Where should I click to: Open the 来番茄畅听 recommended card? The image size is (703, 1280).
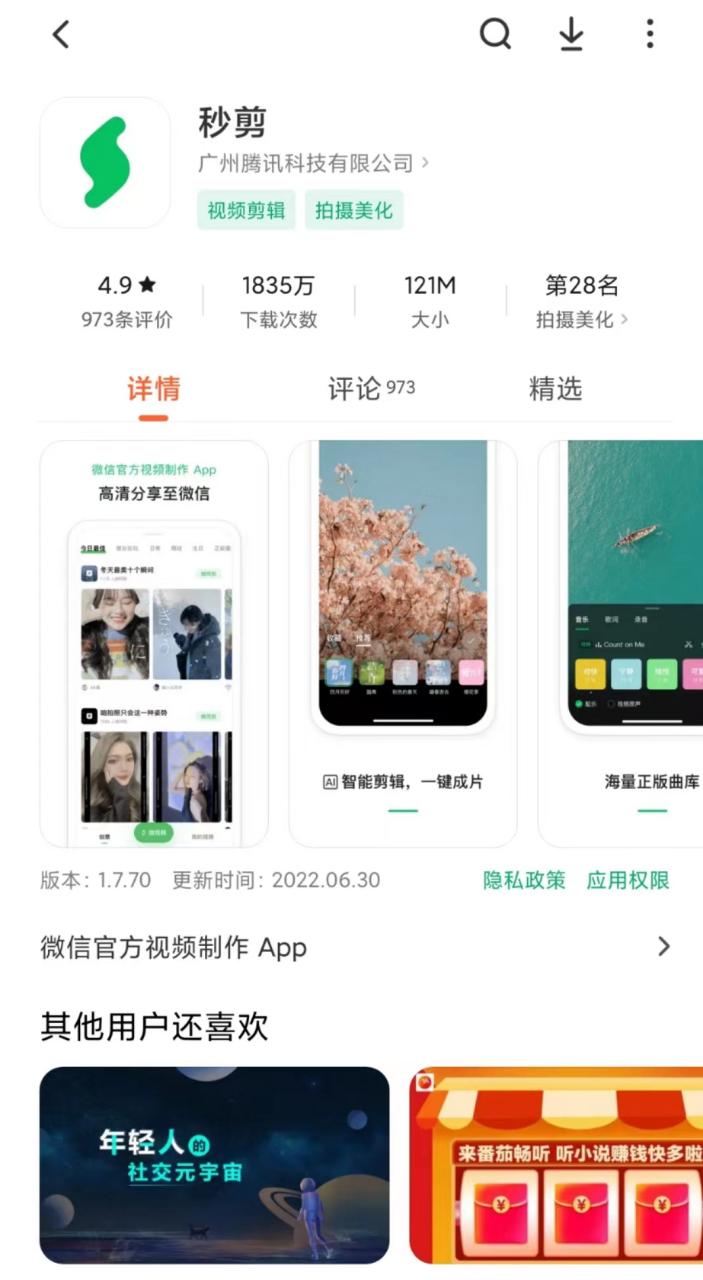(556, 1165)
